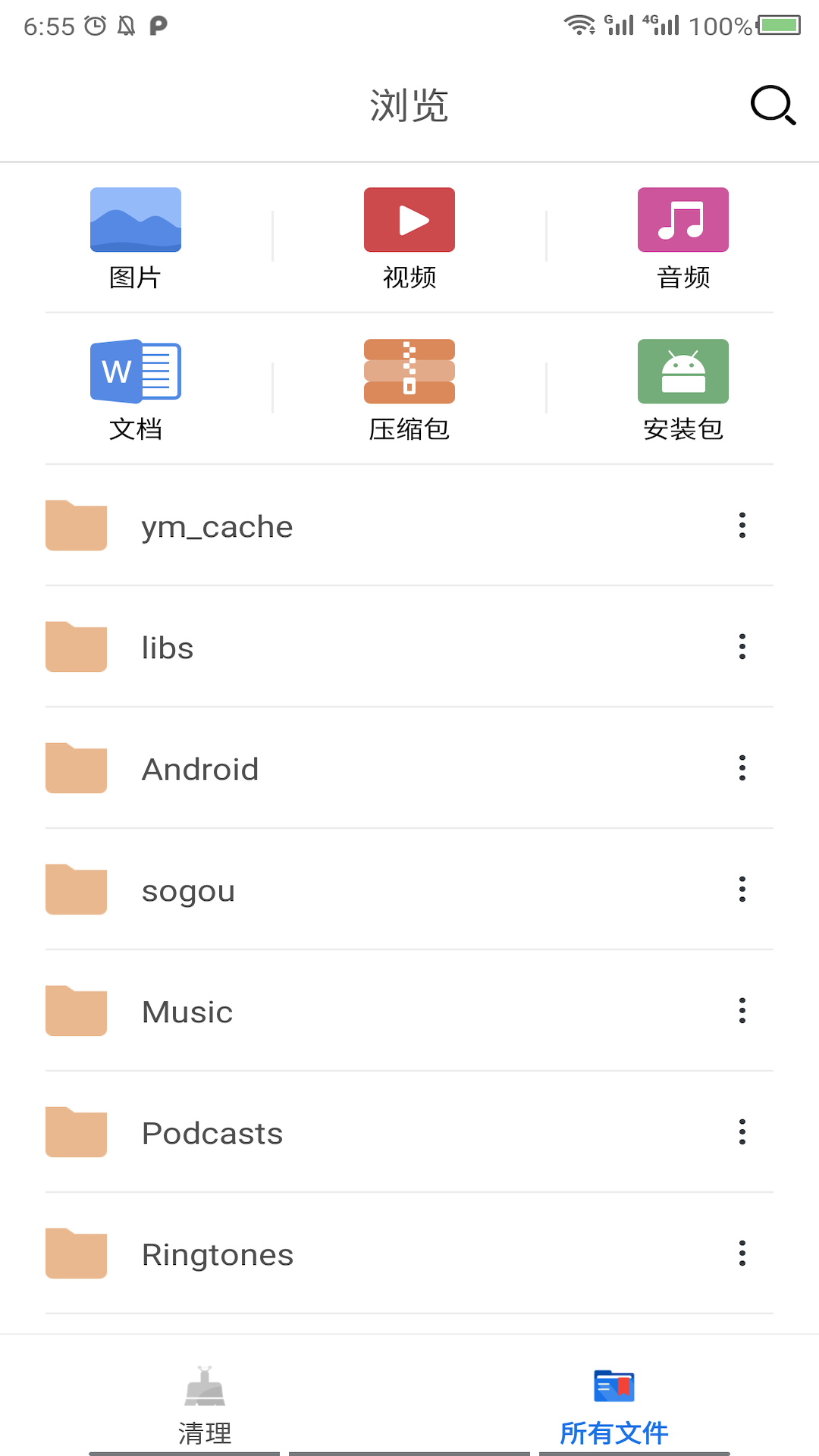The image size is (819, 1456).
Task: Open the libs folder
Action: click(x=303, y=647)
